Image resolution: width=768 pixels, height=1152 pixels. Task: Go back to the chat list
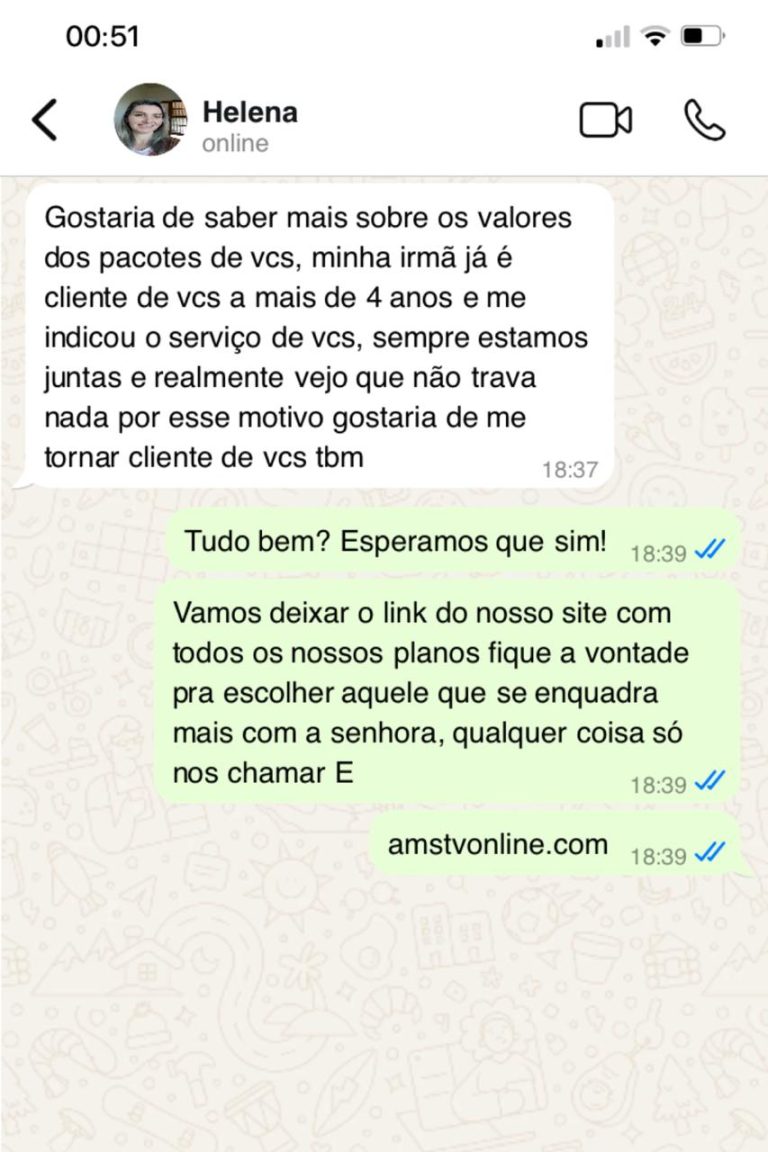click(45, 120)
